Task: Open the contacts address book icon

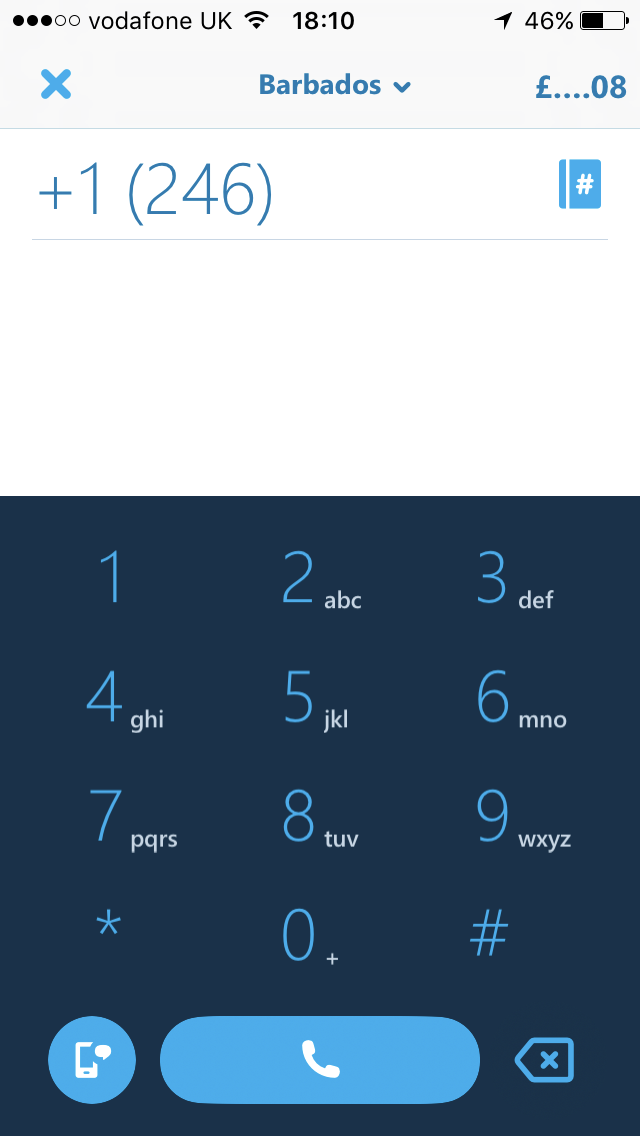Action: click(580, 184)
